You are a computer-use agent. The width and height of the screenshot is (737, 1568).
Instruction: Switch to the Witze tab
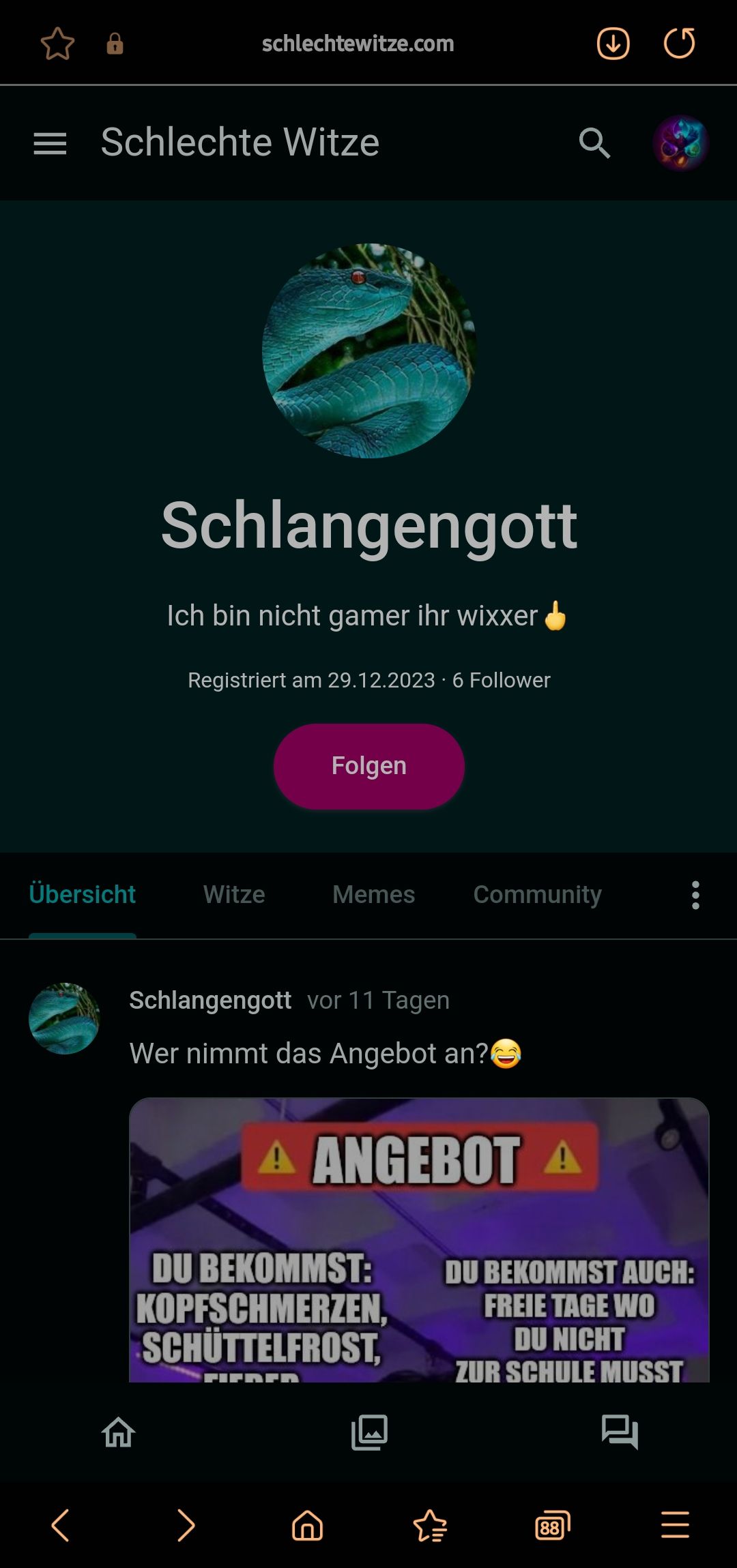coord(234,894)
